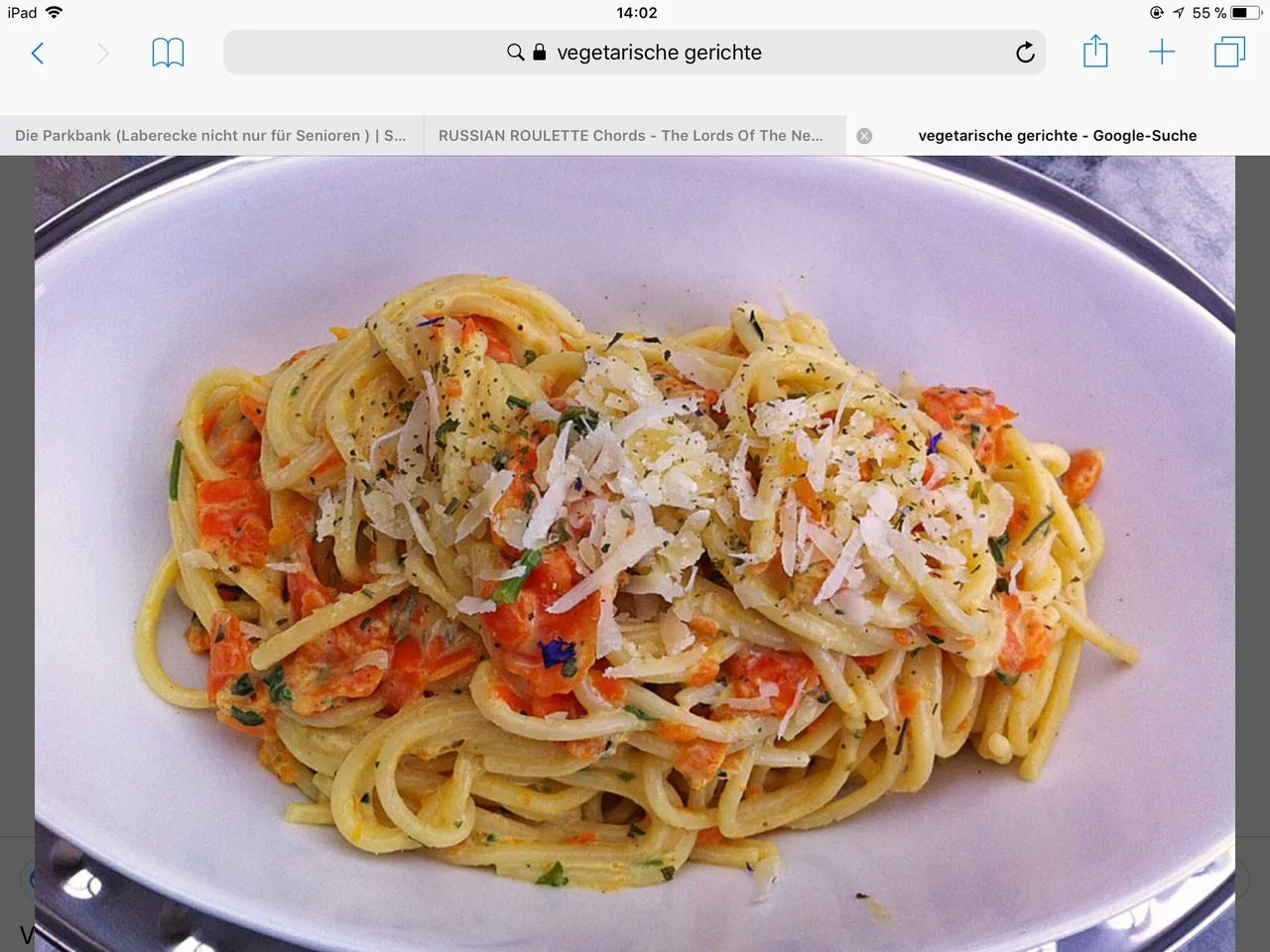Switch to the RUSSIAN ROULETTE Chords tab
The image size is (1270, 952).
tap(631, 136)
